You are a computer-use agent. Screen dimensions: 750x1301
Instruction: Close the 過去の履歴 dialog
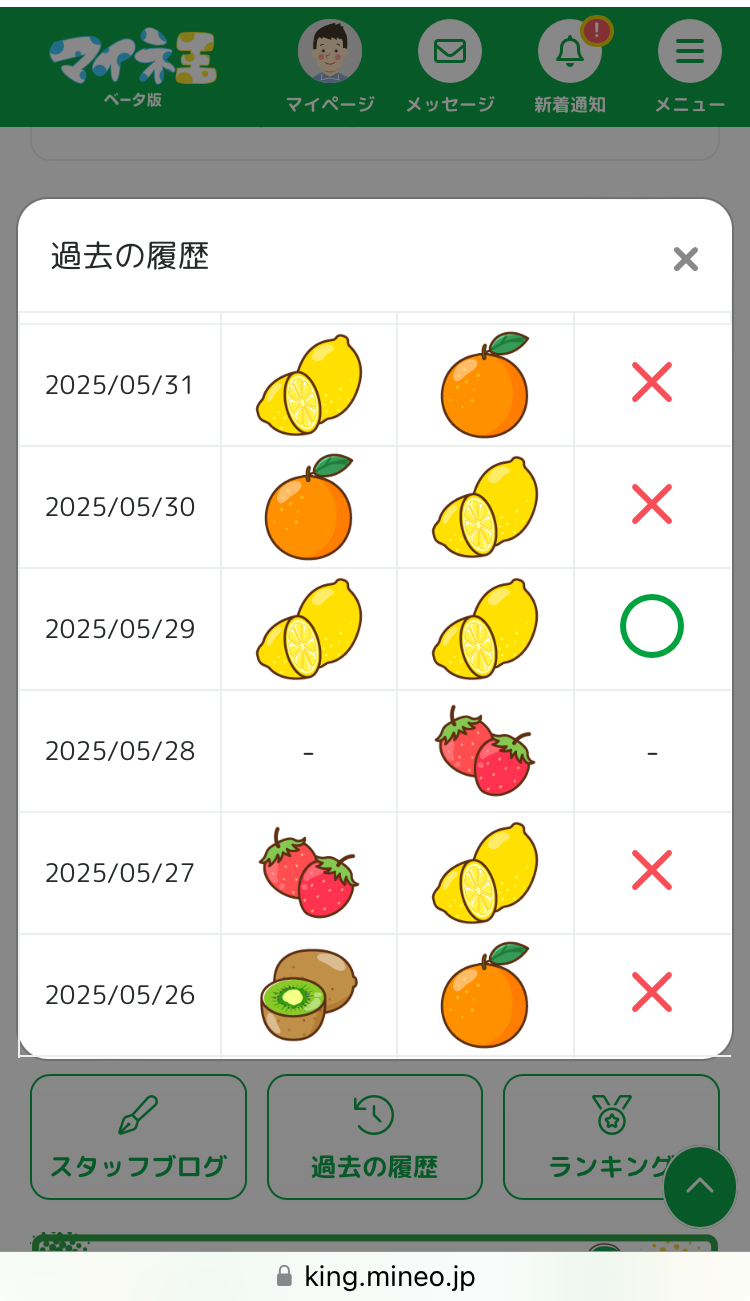point(685,260)
